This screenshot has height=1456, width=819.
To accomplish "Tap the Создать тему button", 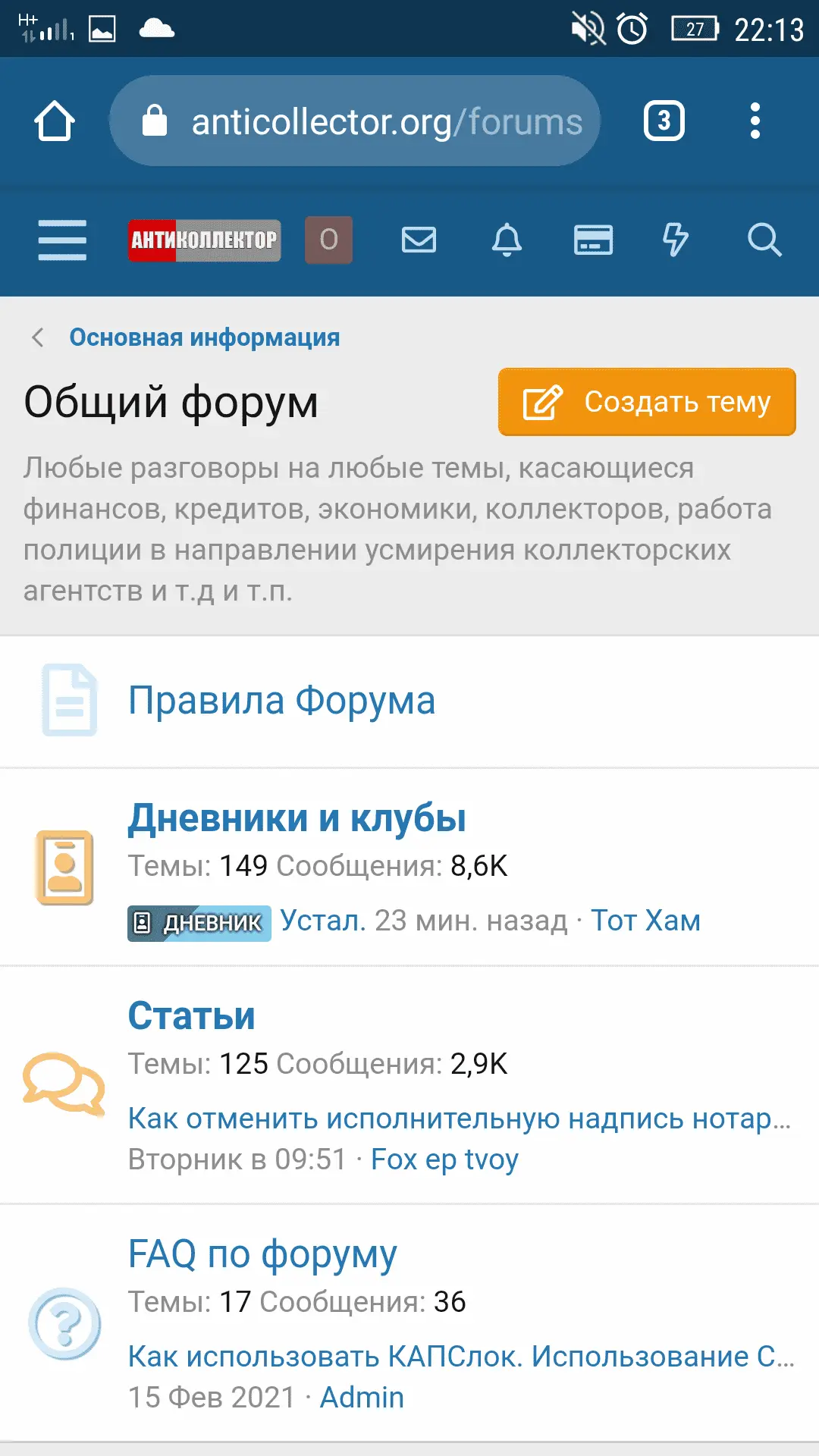I will [x=647, y=402].
